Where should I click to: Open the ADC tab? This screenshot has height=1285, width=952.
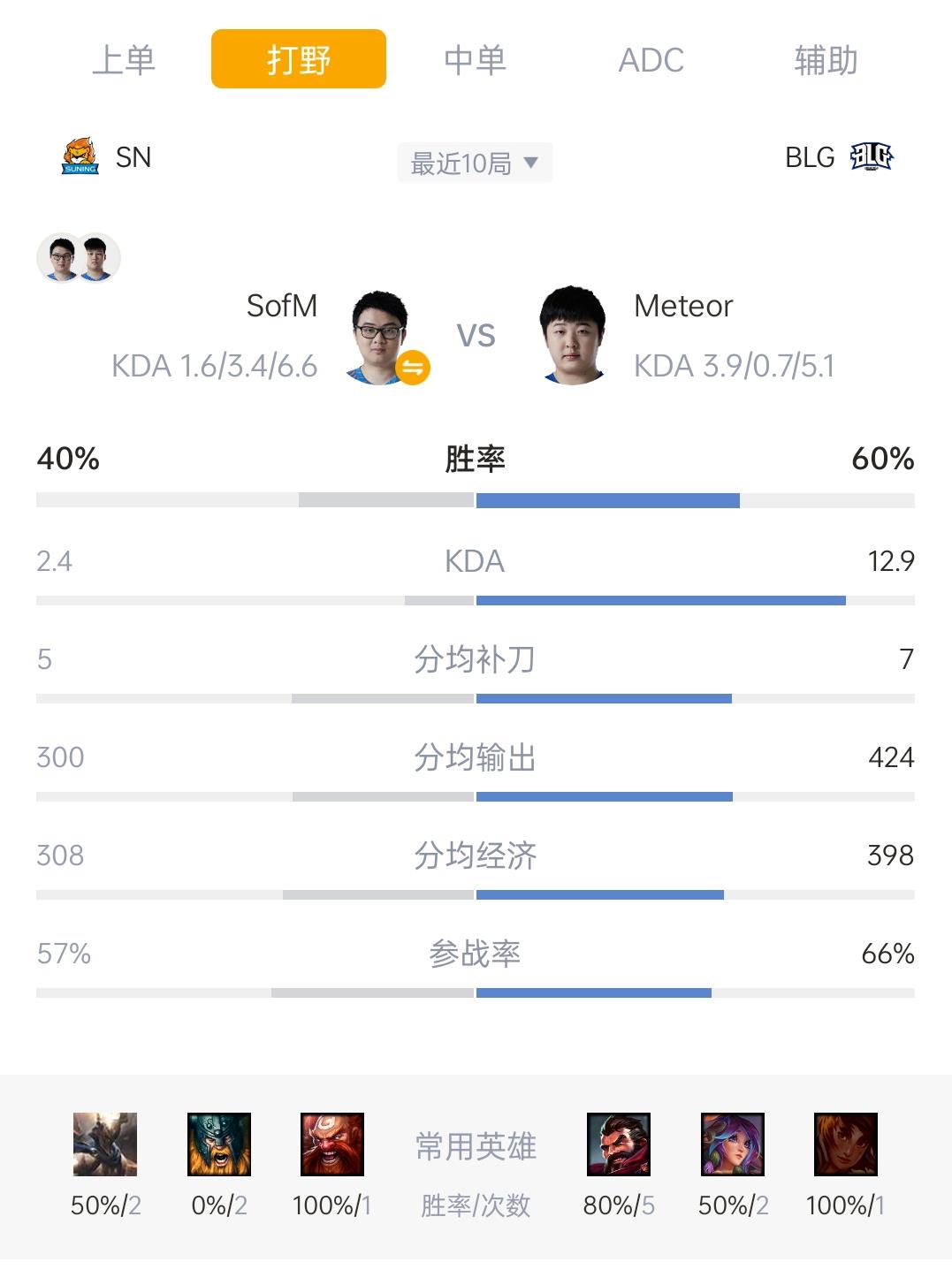651,60
